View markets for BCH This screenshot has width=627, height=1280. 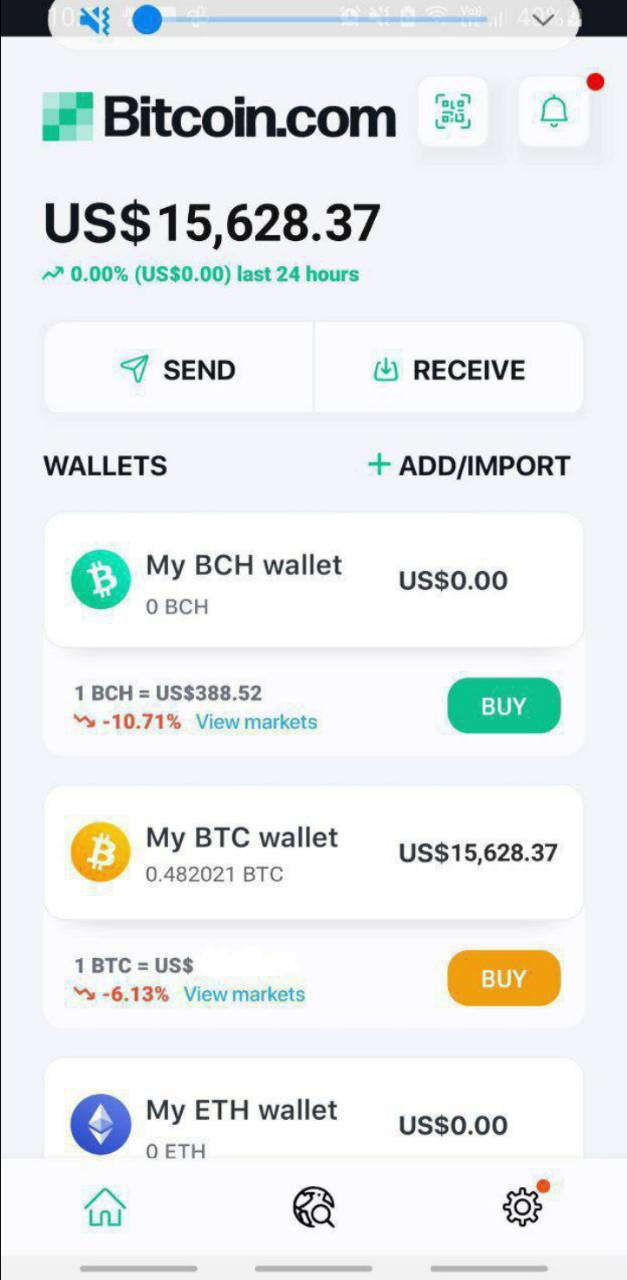(256, 722)
